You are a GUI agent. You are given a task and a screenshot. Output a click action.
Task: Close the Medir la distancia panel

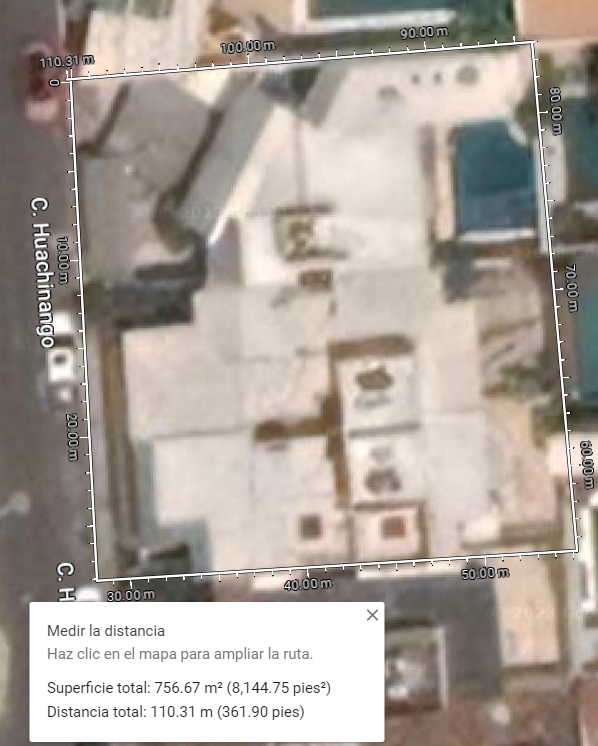pos(373,615)
